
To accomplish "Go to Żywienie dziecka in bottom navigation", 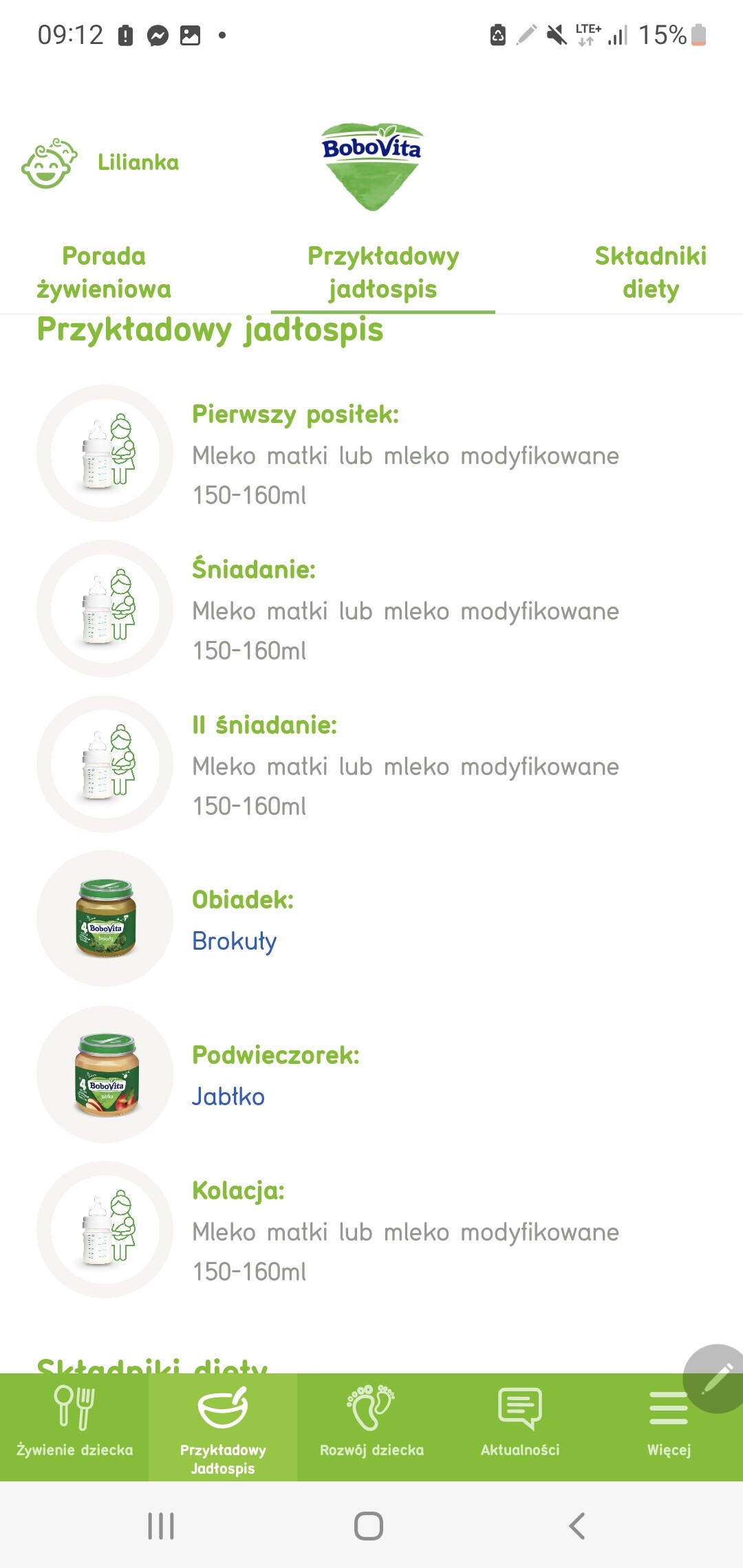I will (x=74, y=1427).
